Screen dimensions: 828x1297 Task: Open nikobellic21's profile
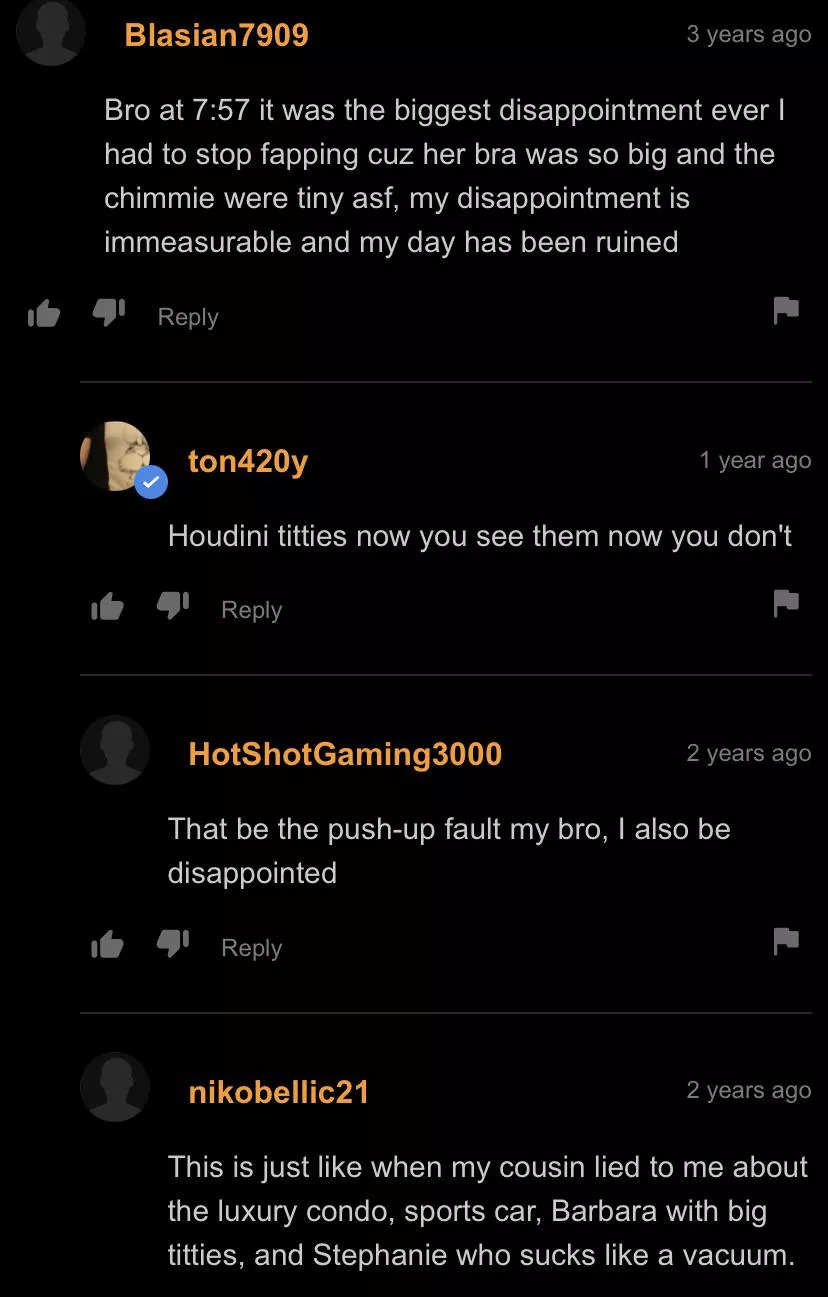pyautogui.click(x=278, y=1092)
